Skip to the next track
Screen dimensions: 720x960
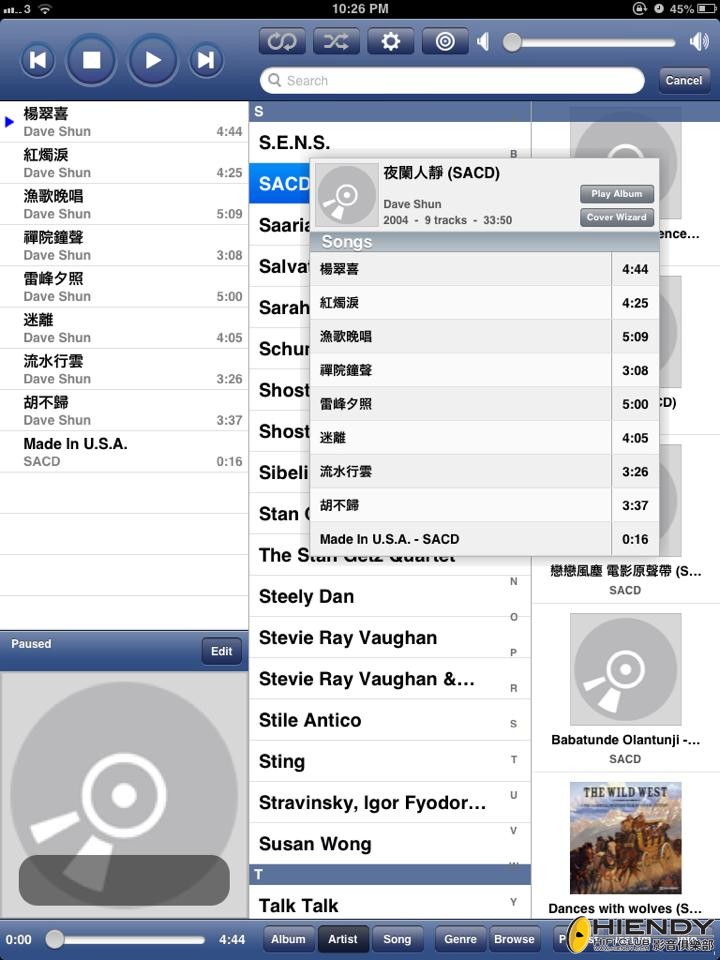(x=206, y=61)
